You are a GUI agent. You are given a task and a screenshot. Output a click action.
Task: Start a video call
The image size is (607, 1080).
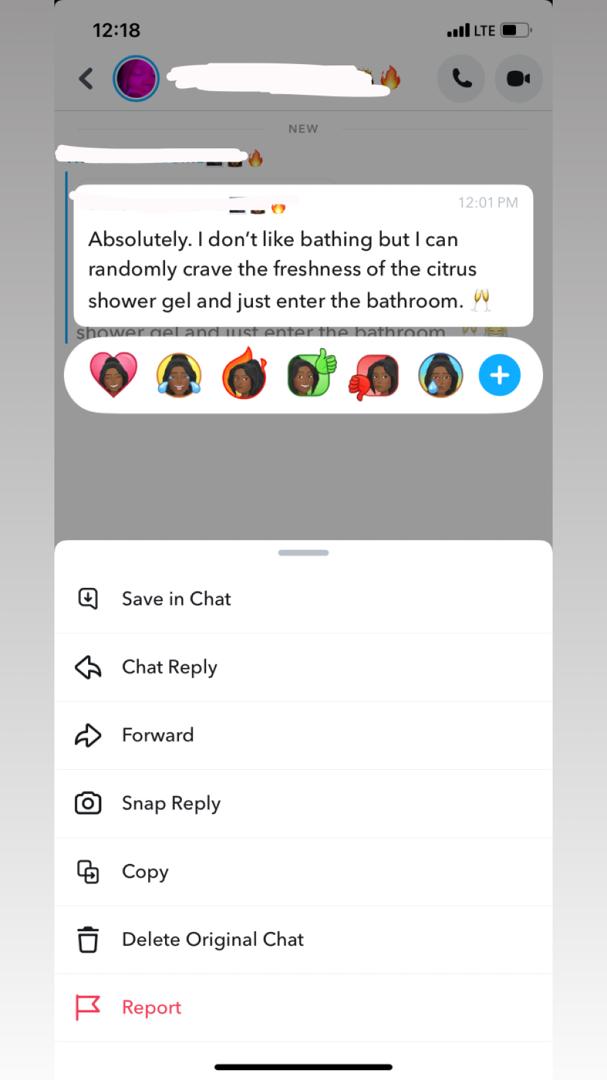[518, 78]
